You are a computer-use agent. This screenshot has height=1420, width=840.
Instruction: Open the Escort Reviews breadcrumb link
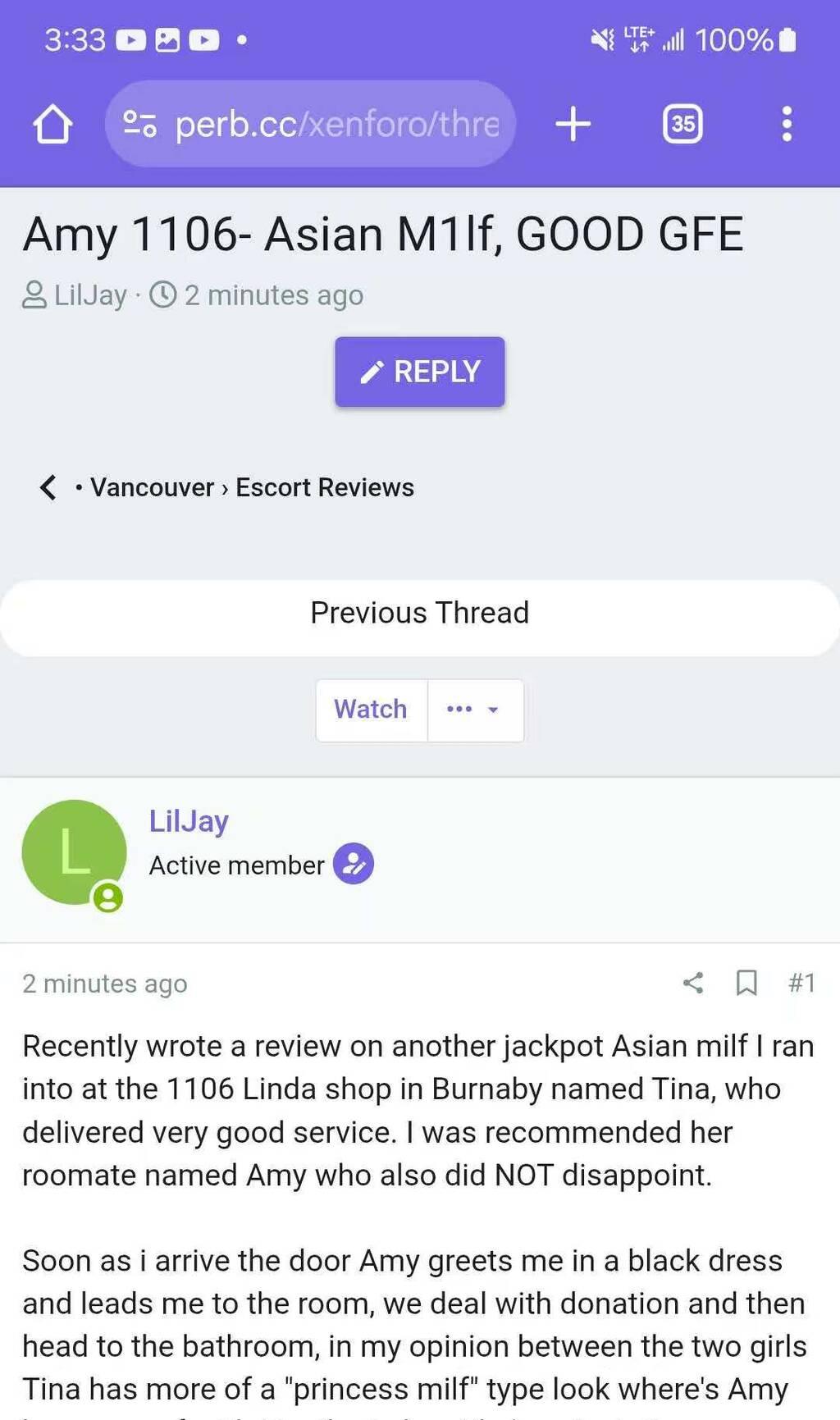click(x=325, y=487)
